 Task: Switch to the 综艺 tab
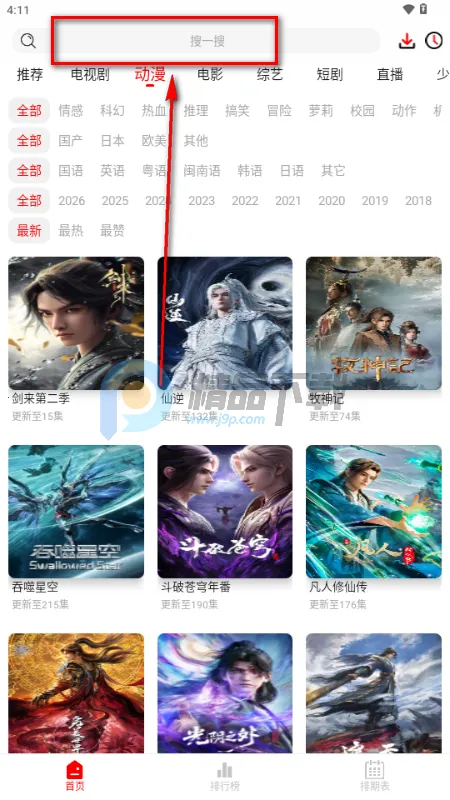click(x=269, y=75)
